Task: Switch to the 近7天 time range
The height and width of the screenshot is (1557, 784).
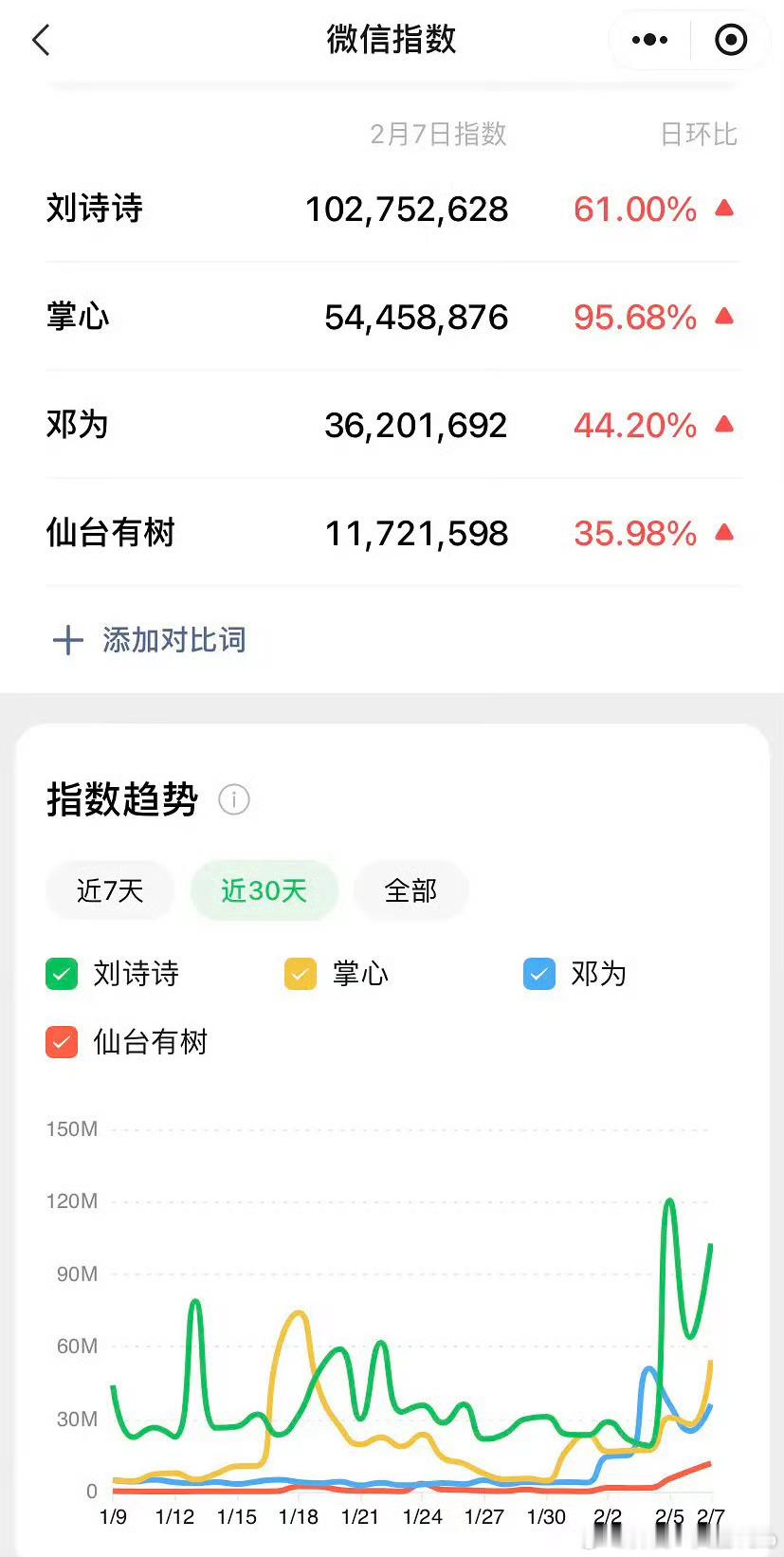Action: point(109,889)
